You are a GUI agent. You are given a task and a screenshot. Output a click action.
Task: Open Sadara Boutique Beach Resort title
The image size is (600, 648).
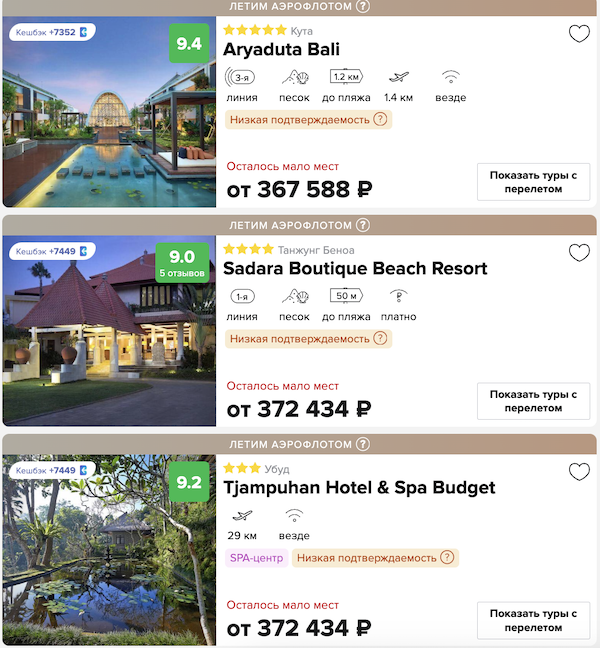pos(355,268)
